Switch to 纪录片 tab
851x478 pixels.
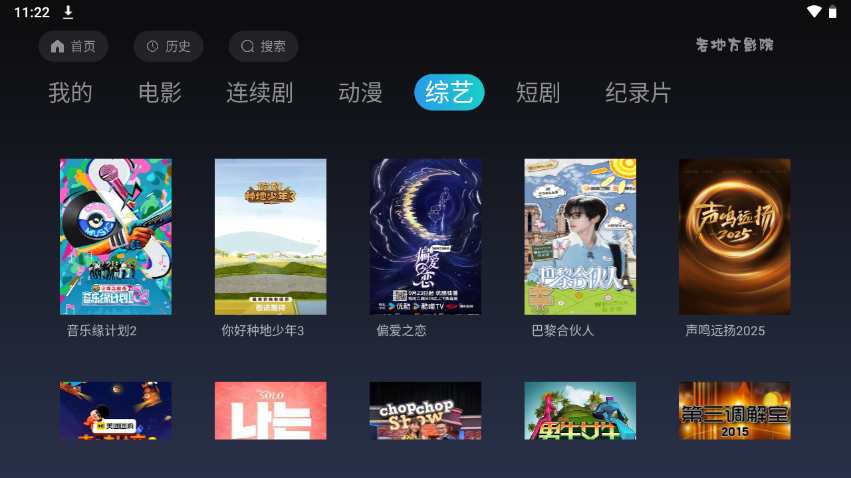point(638,93)
